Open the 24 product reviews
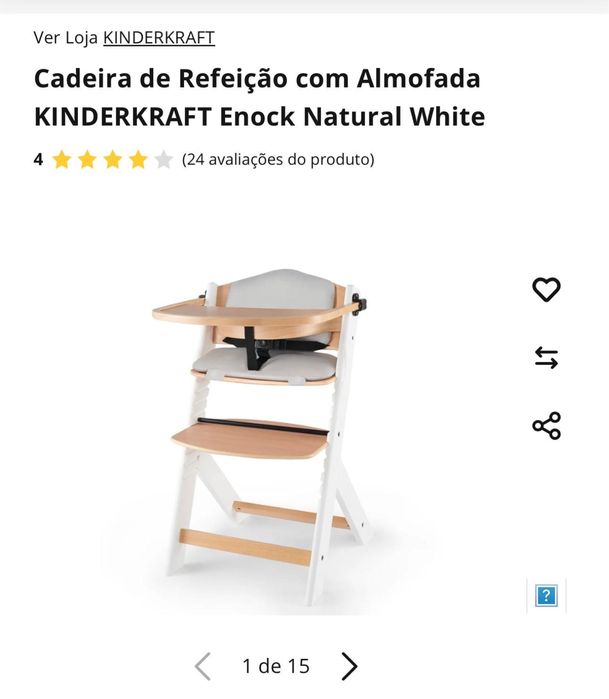Image resolution: width=609 pixels, height=699 pixels. (278, 159)
